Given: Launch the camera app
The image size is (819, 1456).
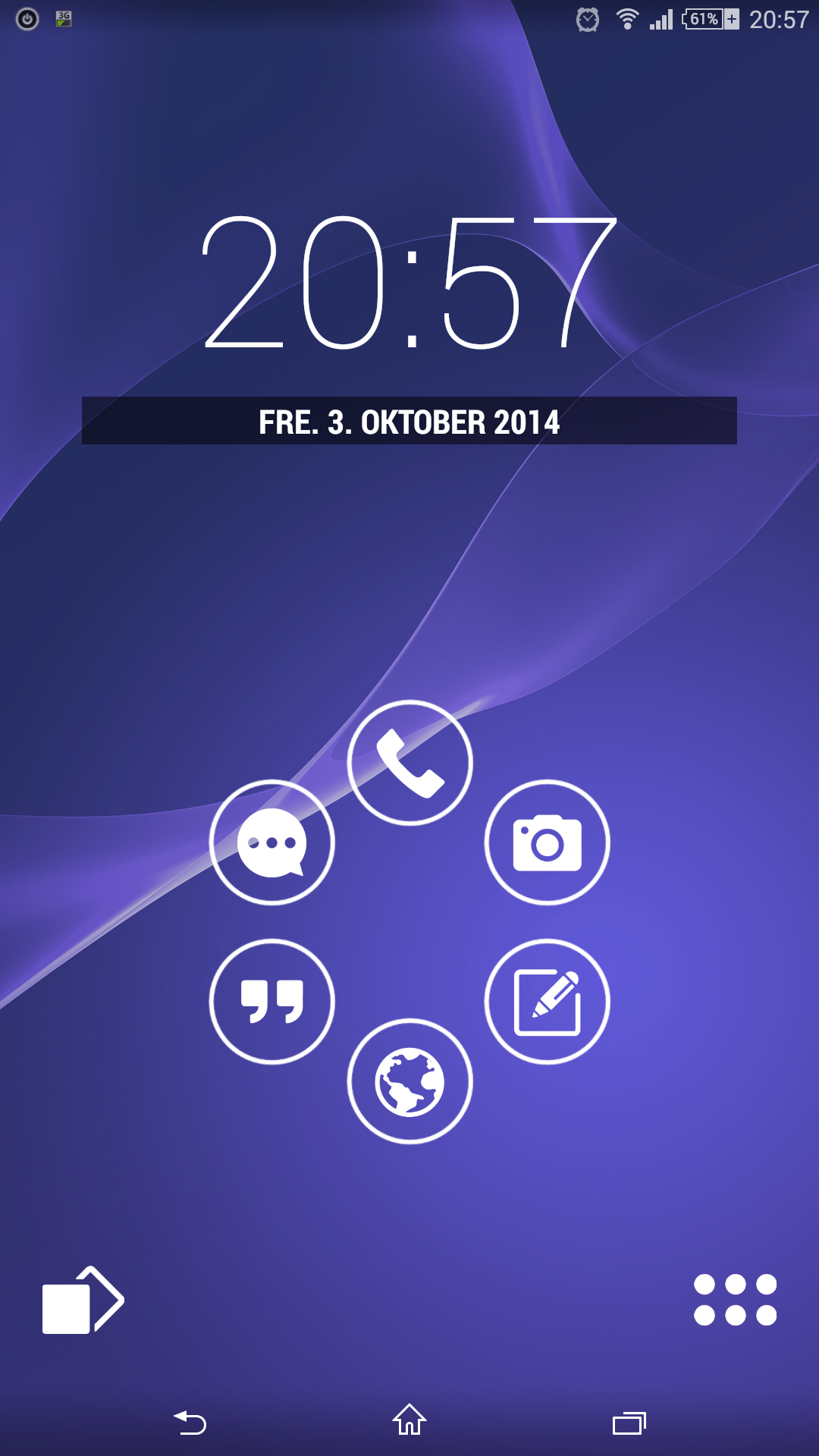Looking at the screenshot, I should (548, 843).
